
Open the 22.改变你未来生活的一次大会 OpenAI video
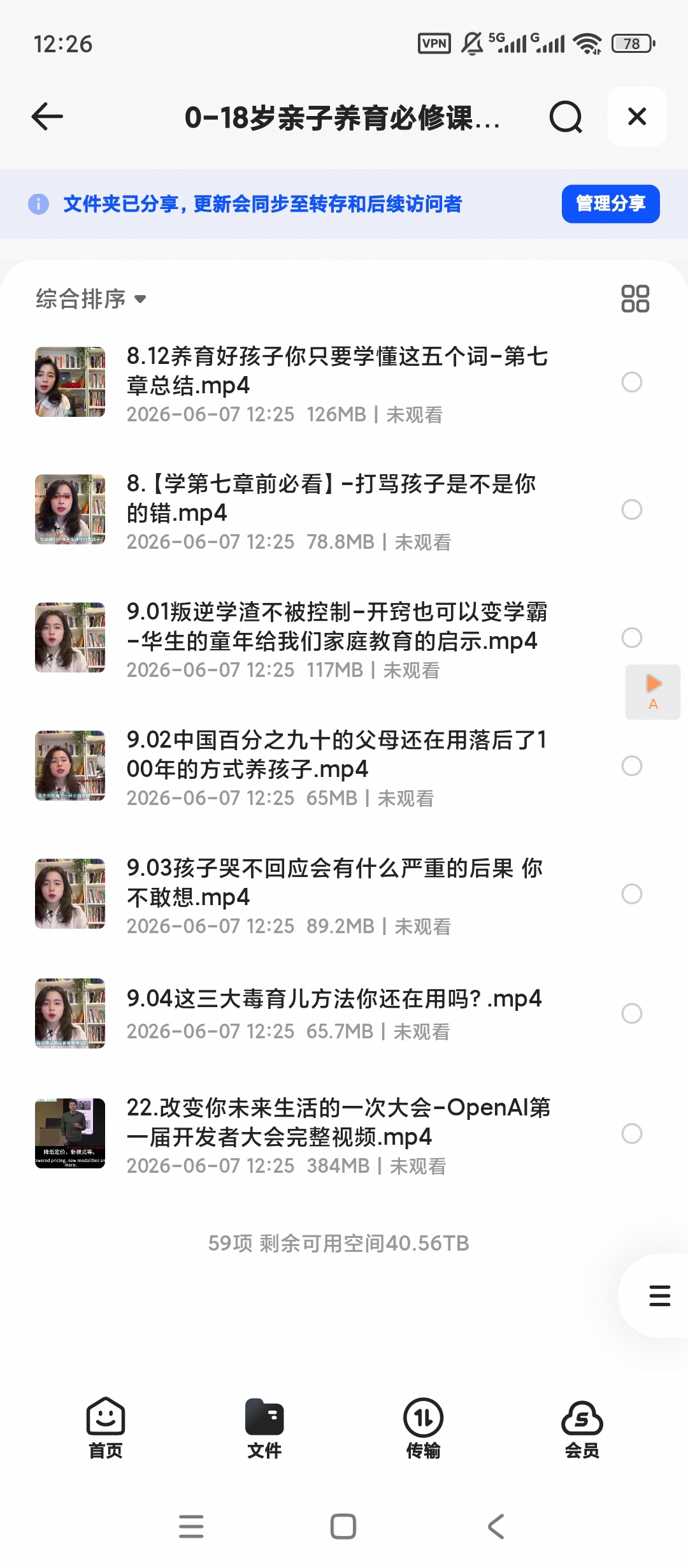(338, 1134)
